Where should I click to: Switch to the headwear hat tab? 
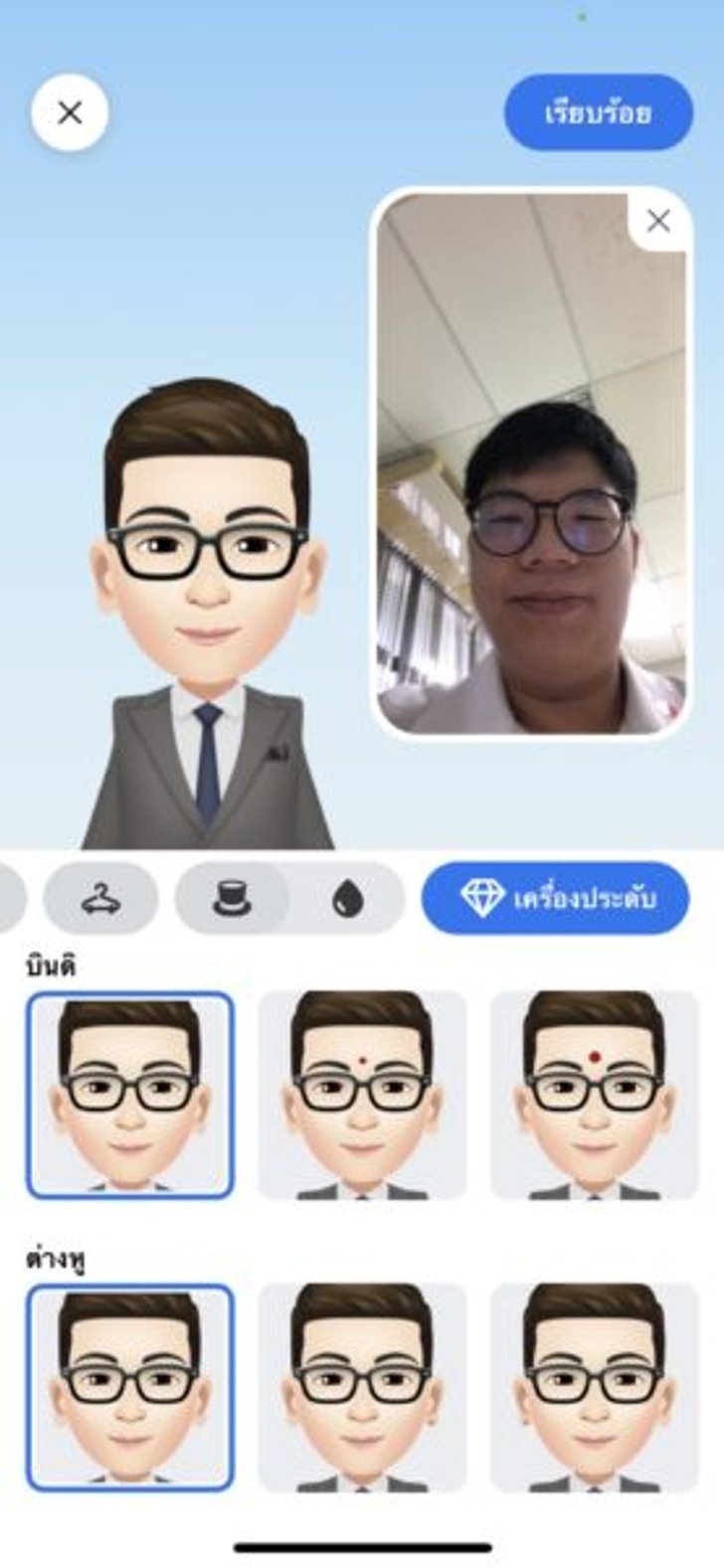[233, 899]
